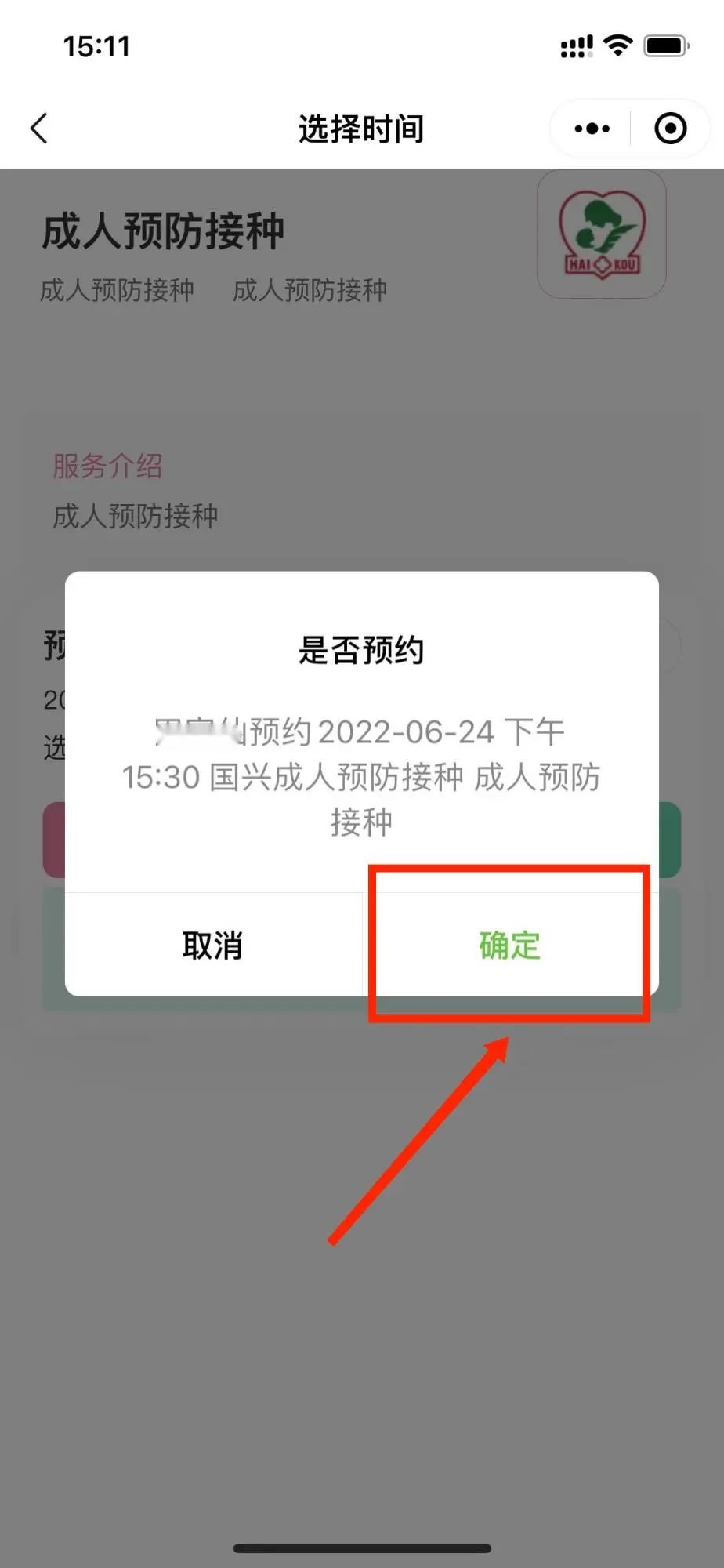Close the mini program with the circle icon

(670, 129)
